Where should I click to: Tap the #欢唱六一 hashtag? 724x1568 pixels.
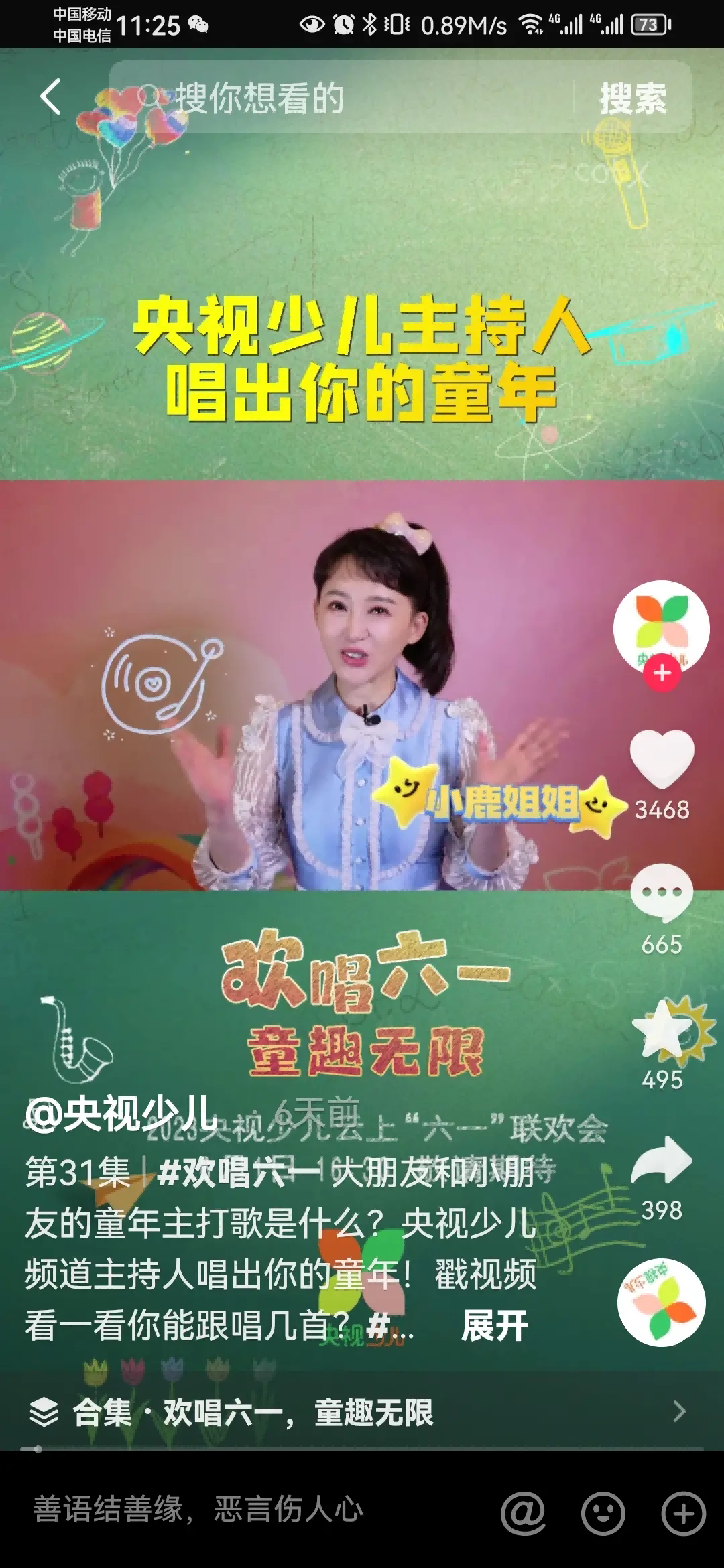click(x=238, y=1173)
